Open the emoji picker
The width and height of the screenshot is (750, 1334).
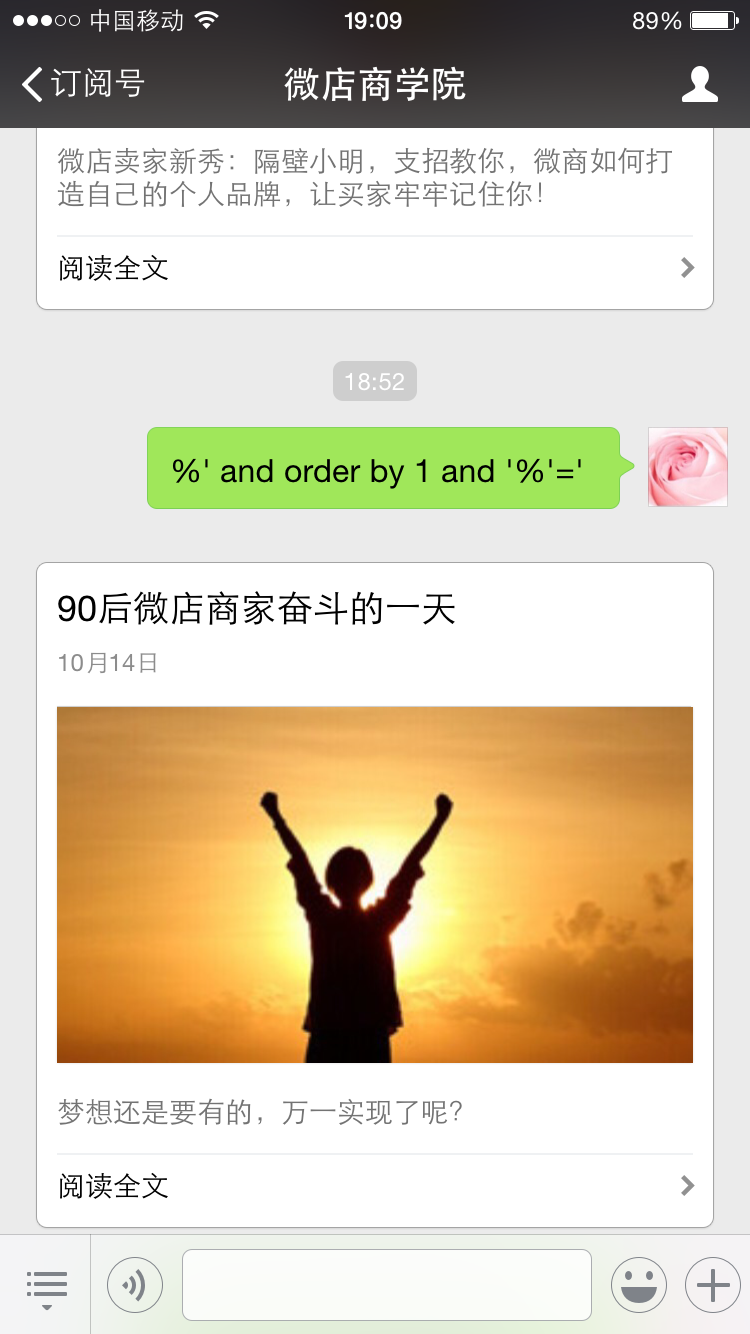(x=639, y=1285)
